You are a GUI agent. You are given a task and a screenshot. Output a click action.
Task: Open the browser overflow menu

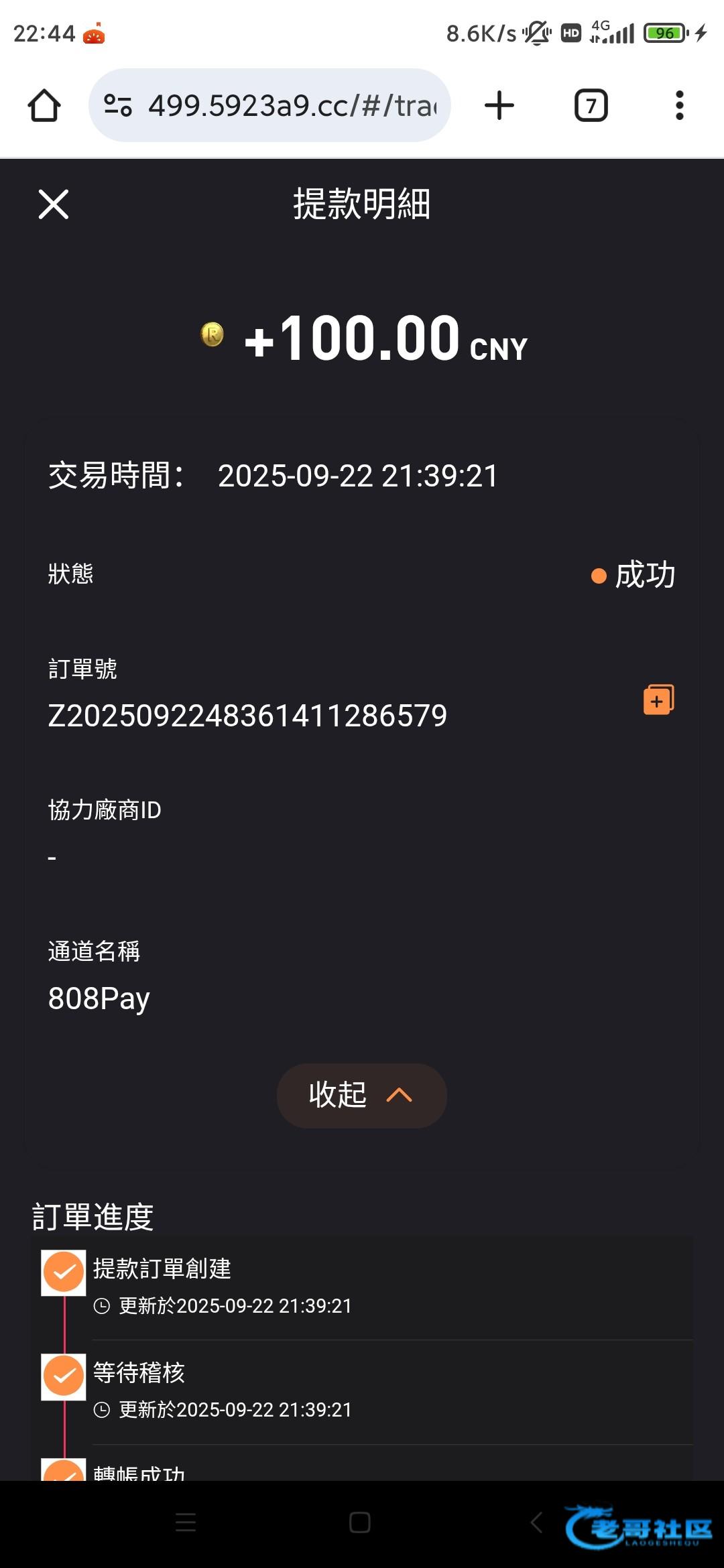click(x=679, y=106)
